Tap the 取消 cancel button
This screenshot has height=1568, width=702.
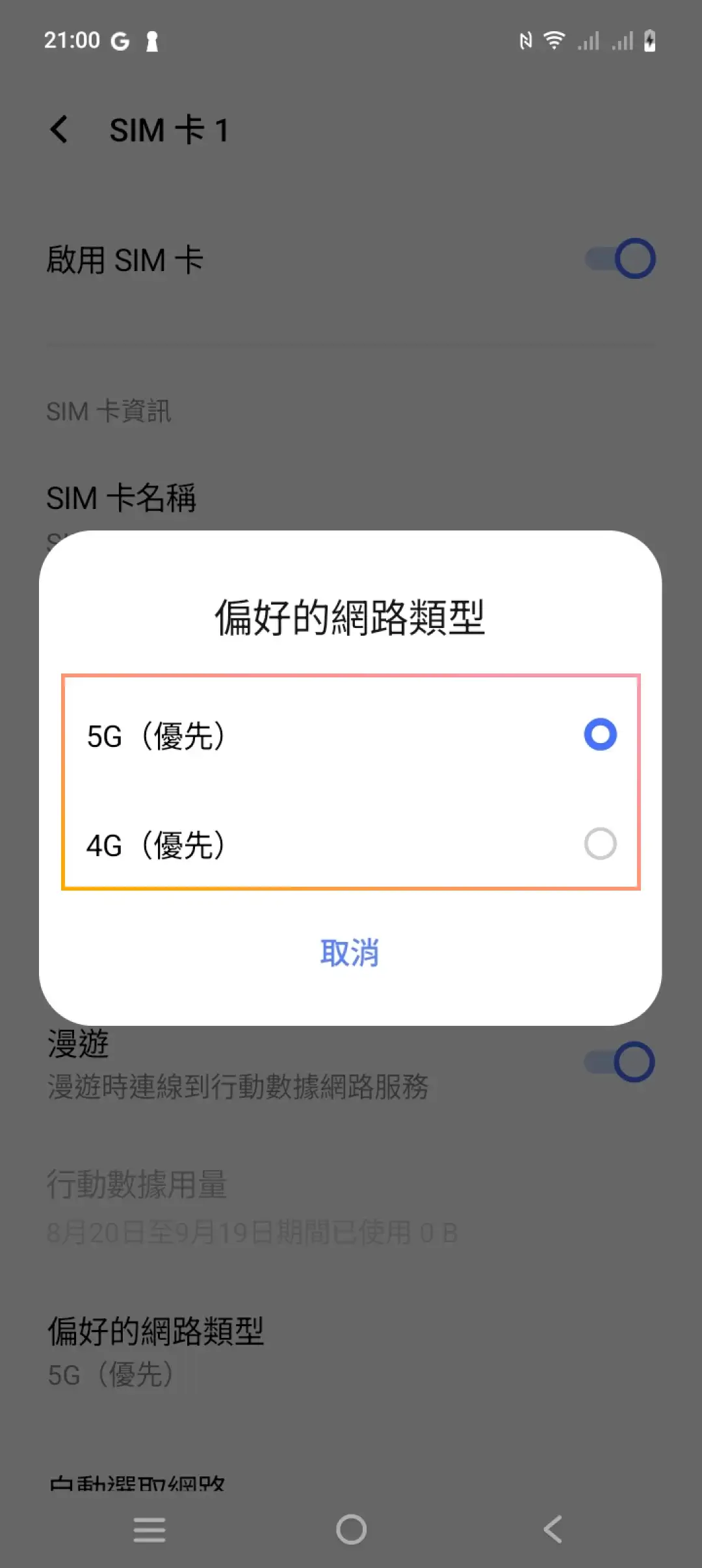pyautogui.click(x=350, y=952)
